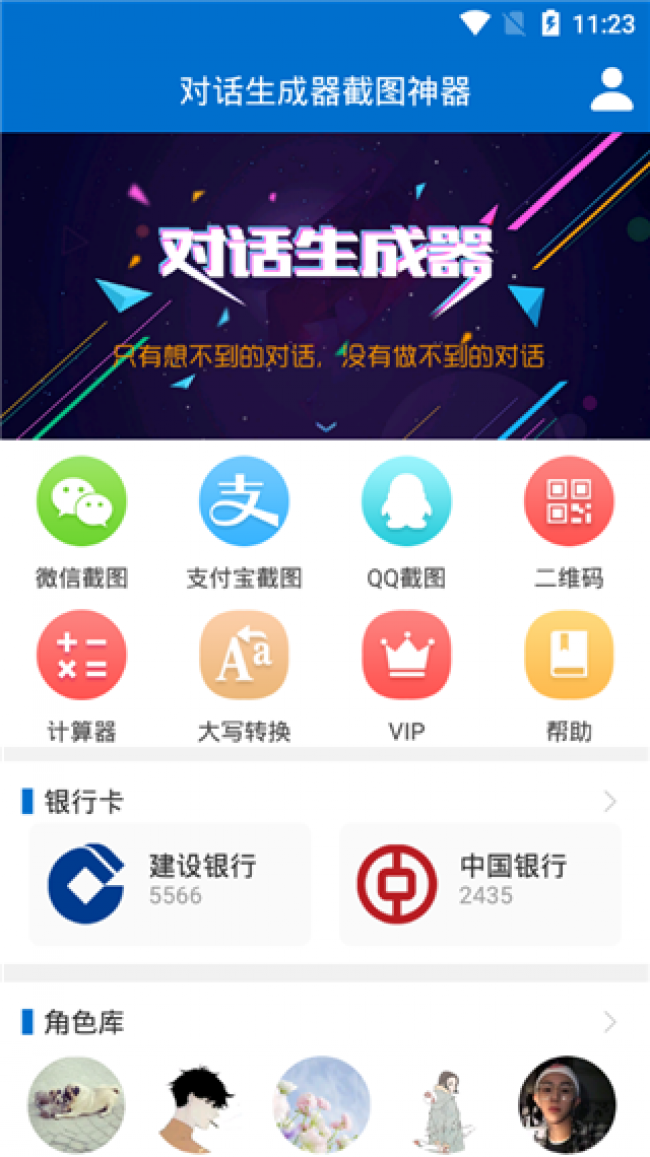Go to the VIP page
The width and height of the screenshot is (650, 1157).
coord(406,656)
